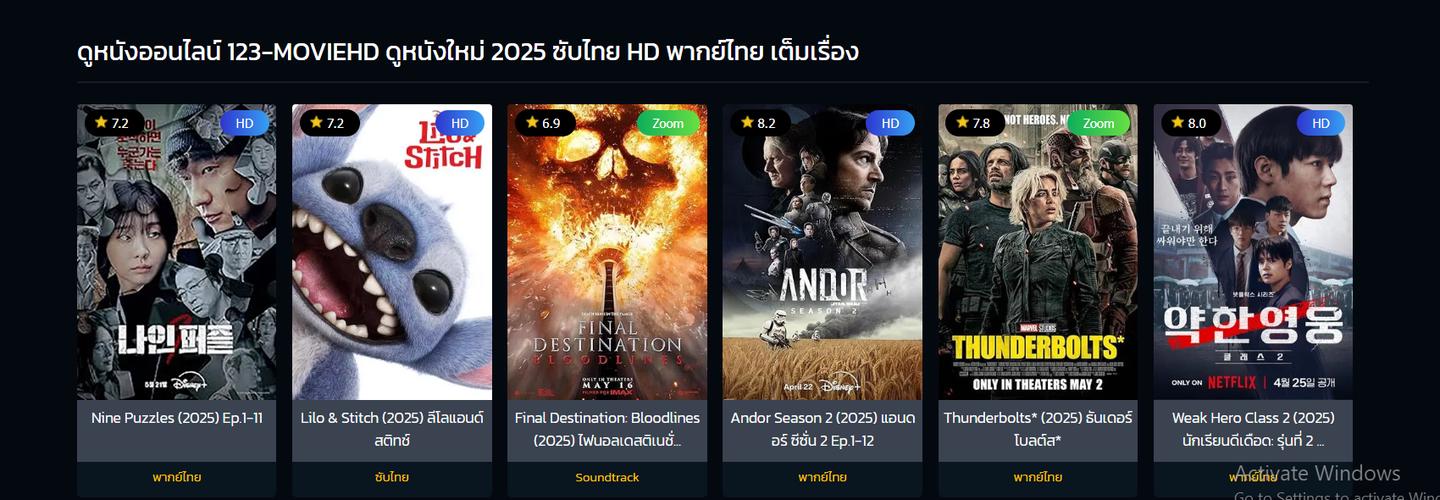Open the Lilo & Stitch (2025) poster
The height and width of the screenshot is (500, 1440).
pyautogui.click(x=392, y=253)
